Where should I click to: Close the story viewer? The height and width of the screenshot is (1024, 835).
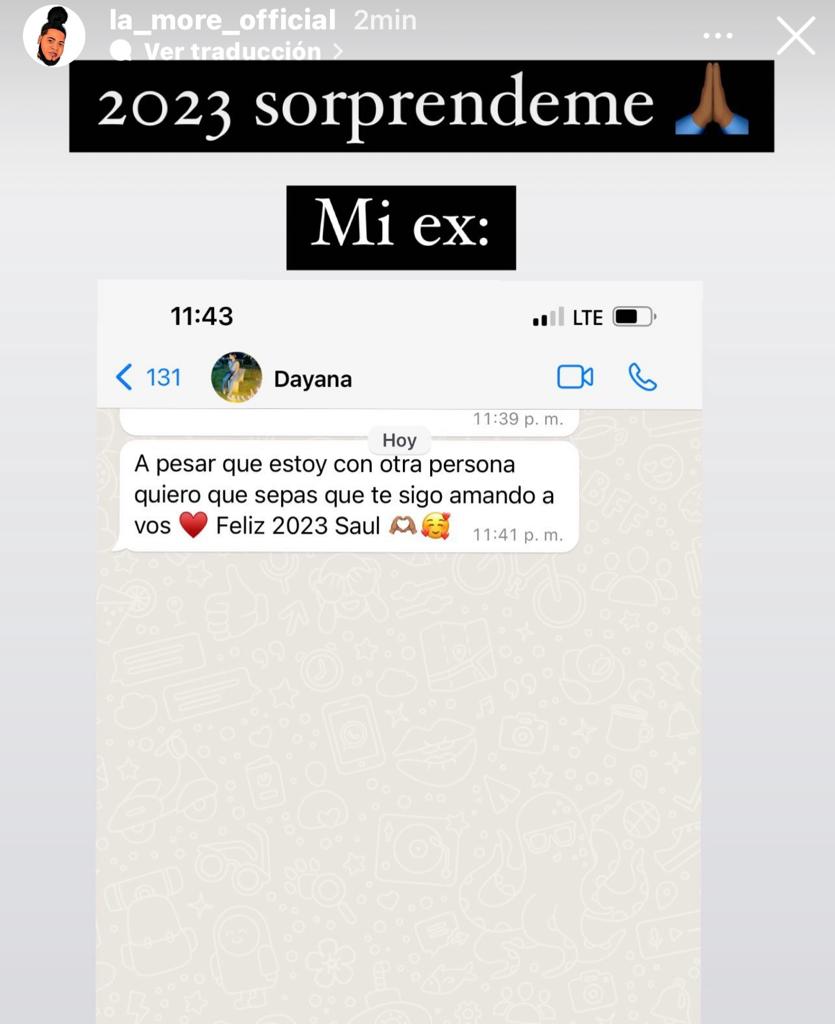pos(796,36)
